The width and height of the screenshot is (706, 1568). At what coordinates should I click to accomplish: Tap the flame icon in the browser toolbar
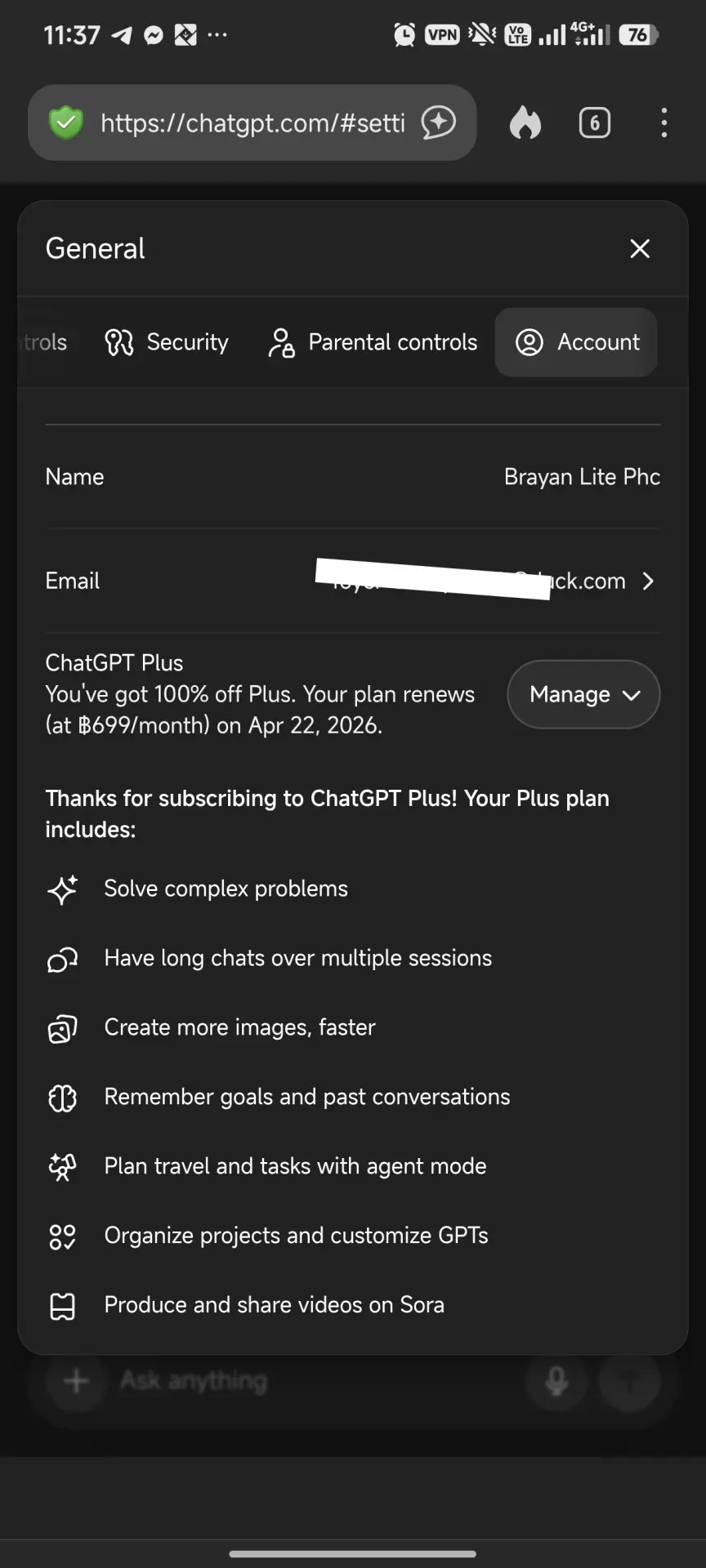(x=525, y=123)
